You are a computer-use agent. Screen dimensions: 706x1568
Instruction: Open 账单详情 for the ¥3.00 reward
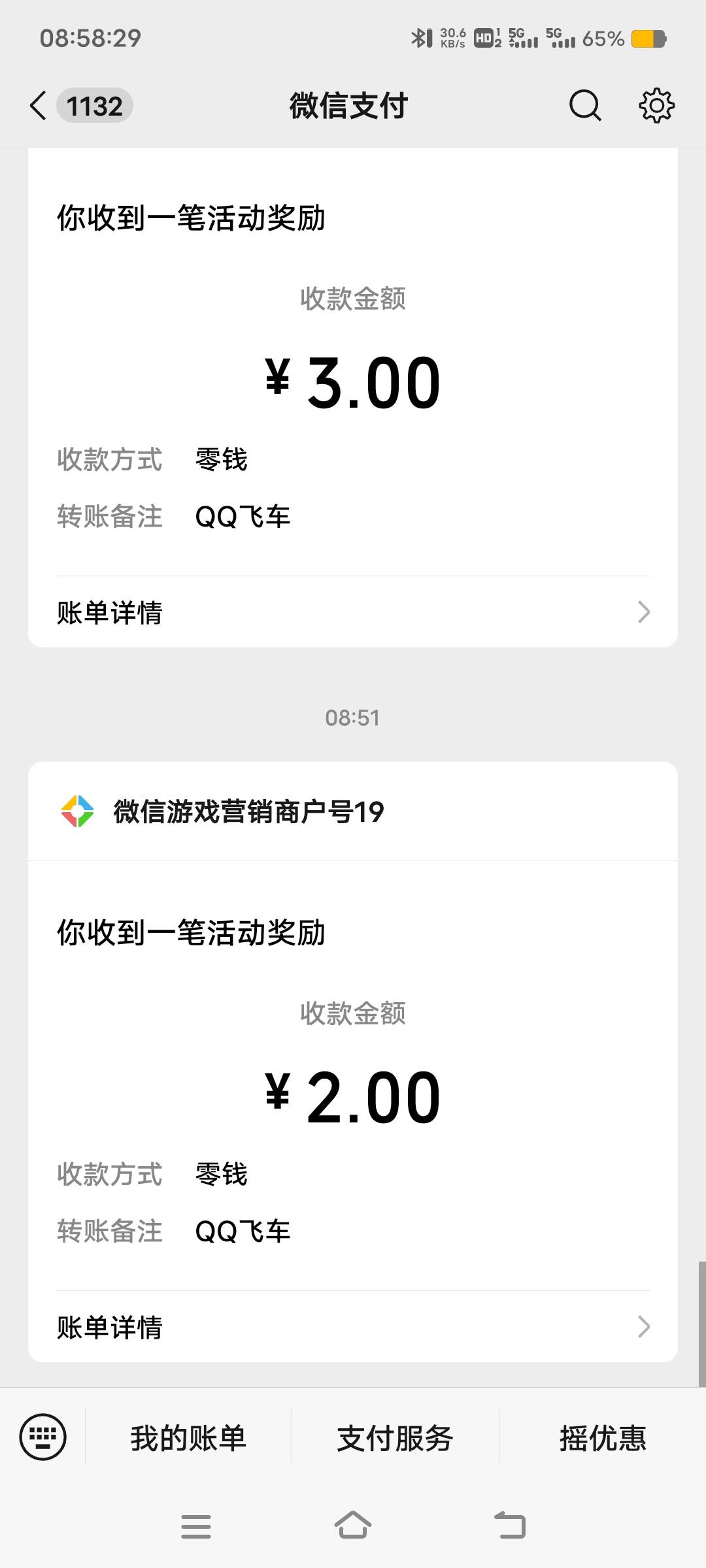tap(353, 612)
